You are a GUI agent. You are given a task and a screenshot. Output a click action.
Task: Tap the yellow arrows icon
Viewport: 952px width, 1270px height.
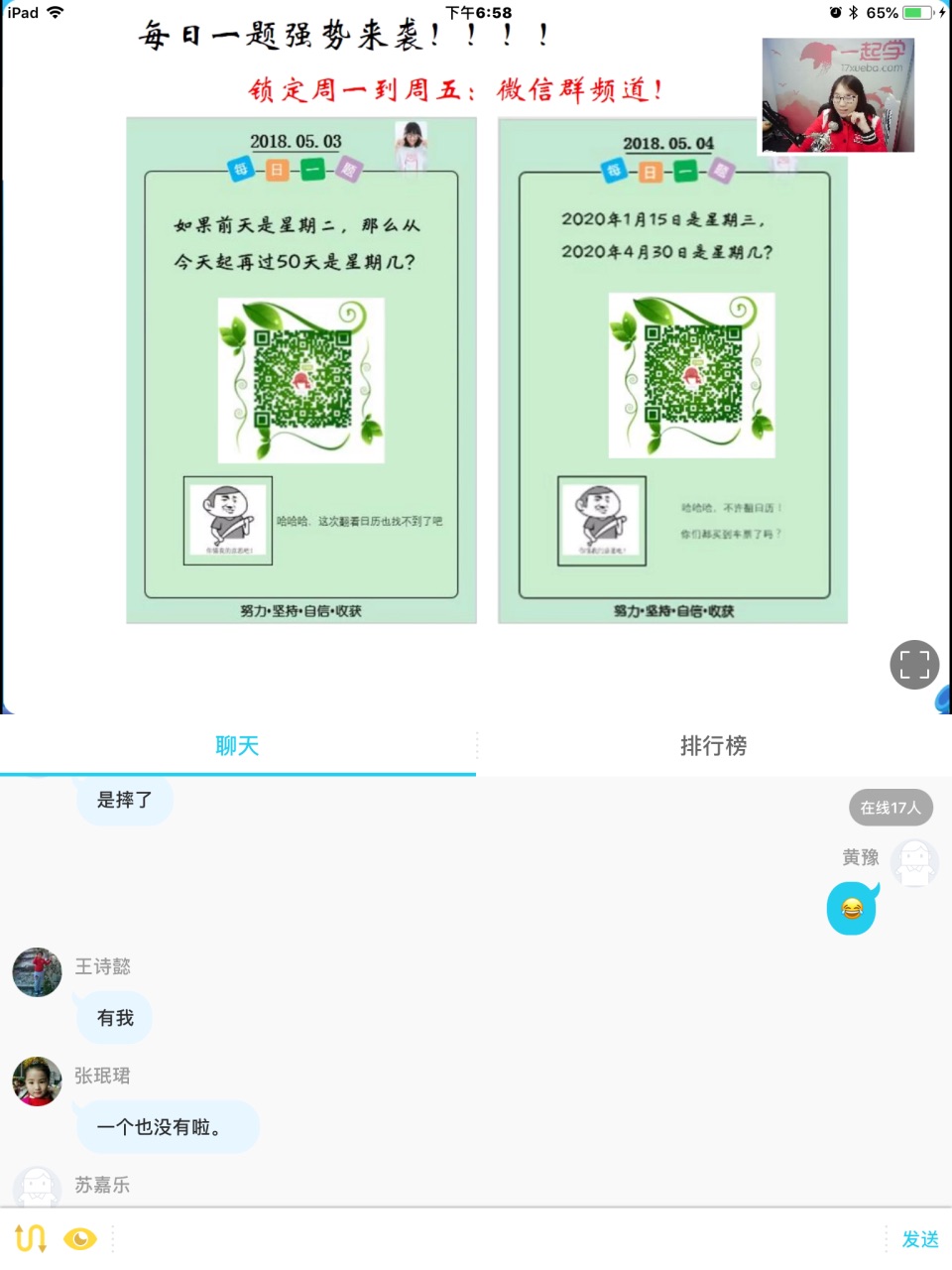point(31,1238)
